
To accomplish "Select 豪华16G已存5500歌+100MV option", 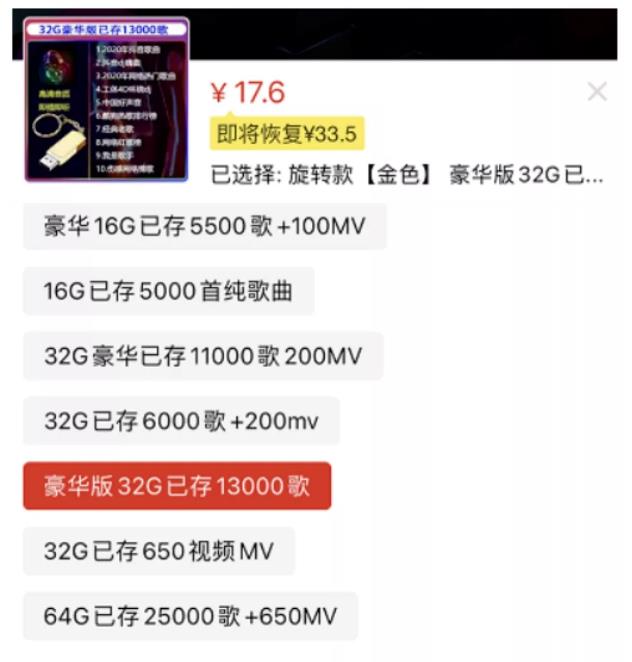I will [204, 226].
